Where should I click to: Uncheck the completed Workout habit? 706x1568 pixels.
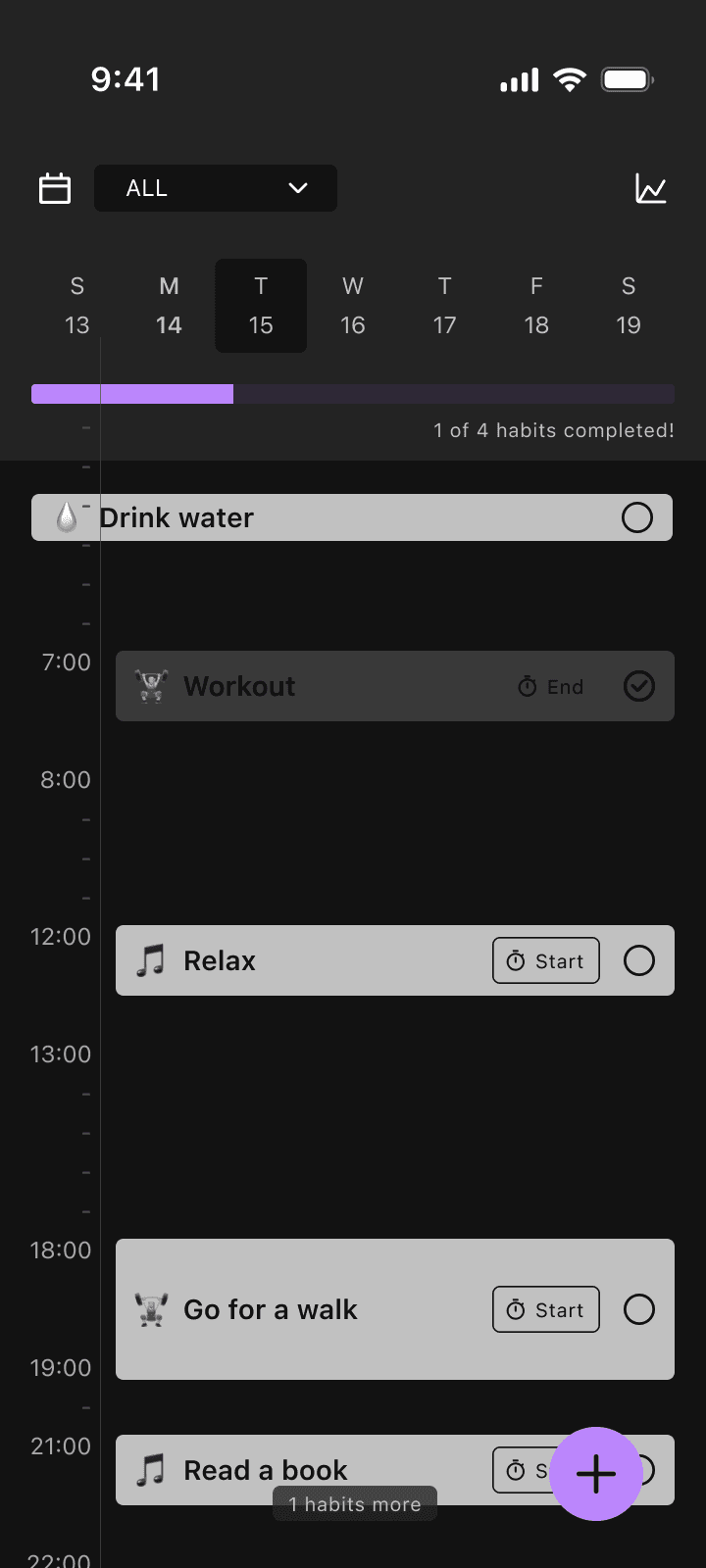point(639,686)
